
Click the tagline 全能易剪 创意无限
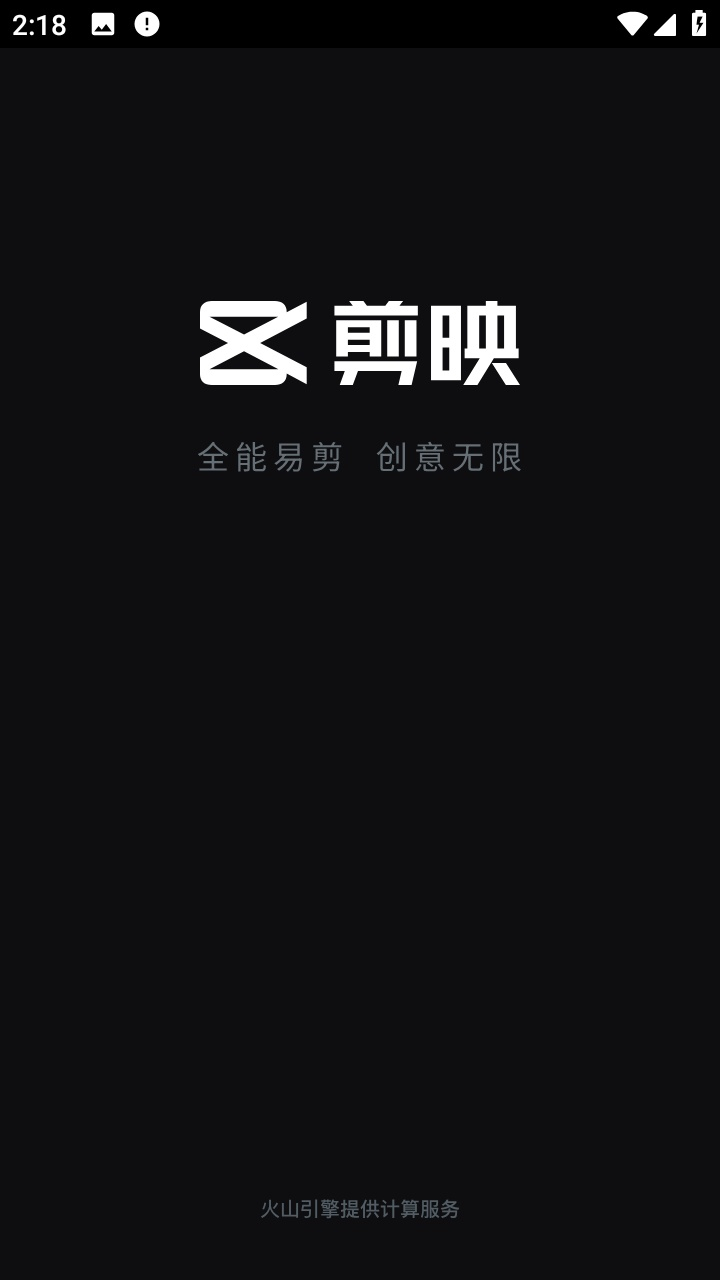360,458
